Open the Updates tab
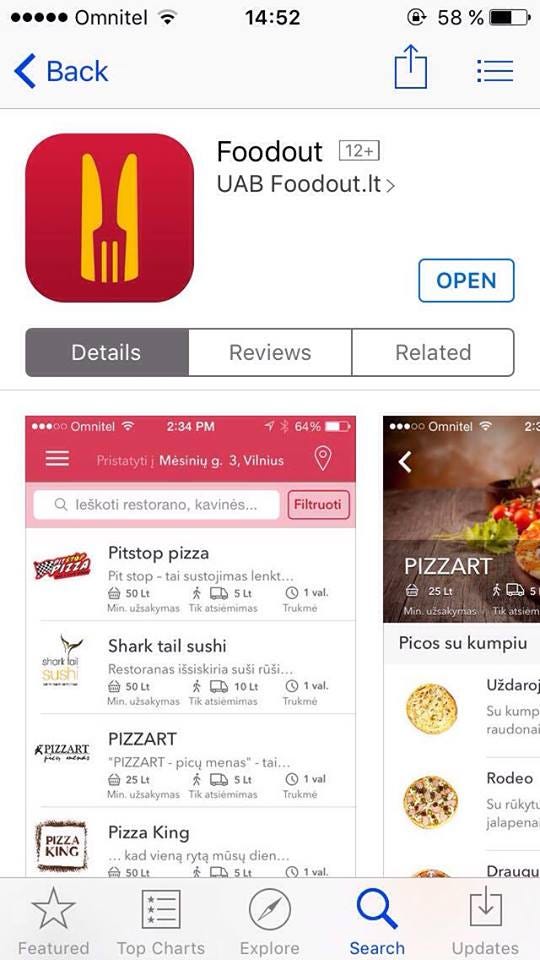Viewport: 540px width, 960px height. [486, 921]
